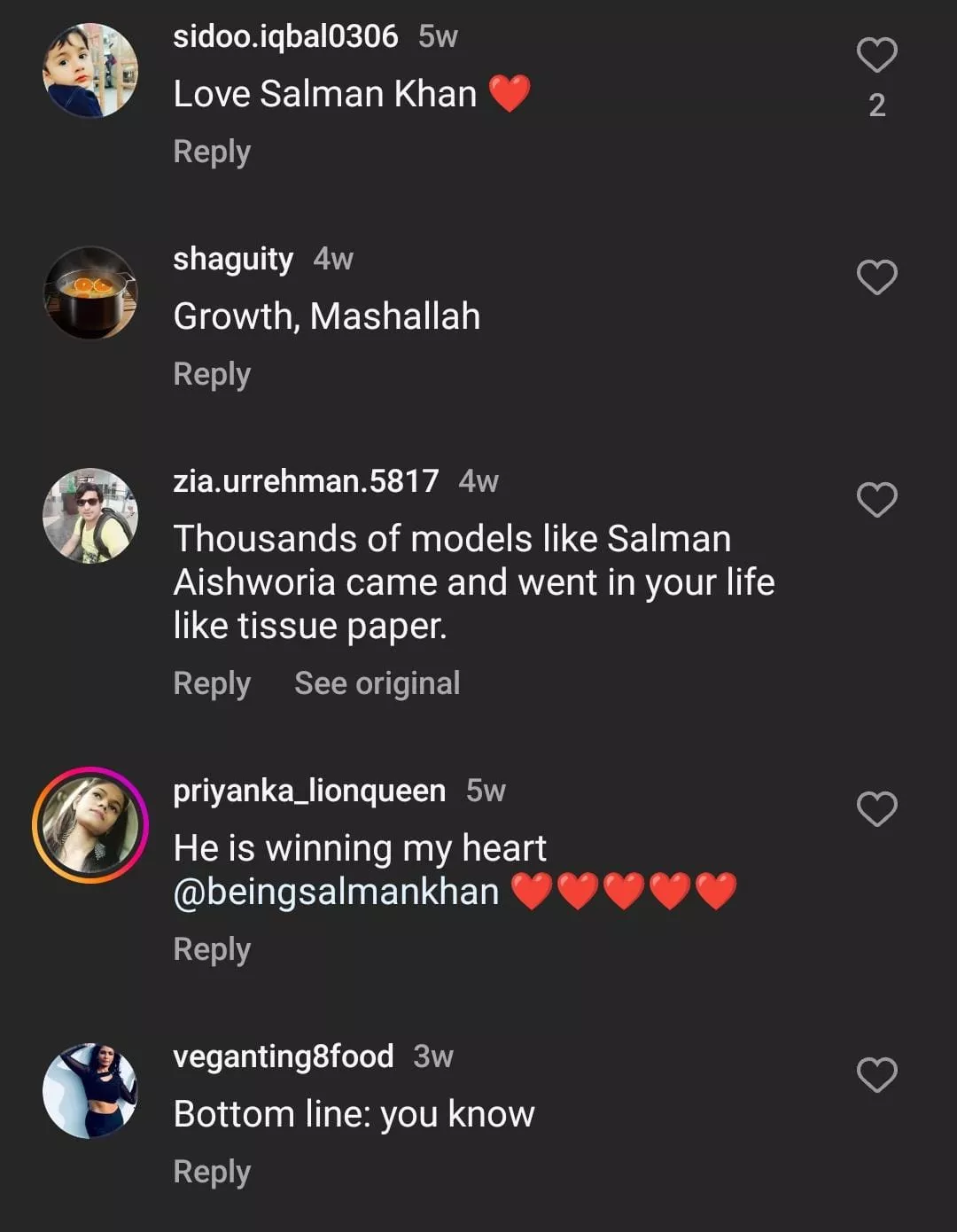Like shaguity's comment
The height and width of the screenshot is (1232, 957).
(x=876, y=277)
